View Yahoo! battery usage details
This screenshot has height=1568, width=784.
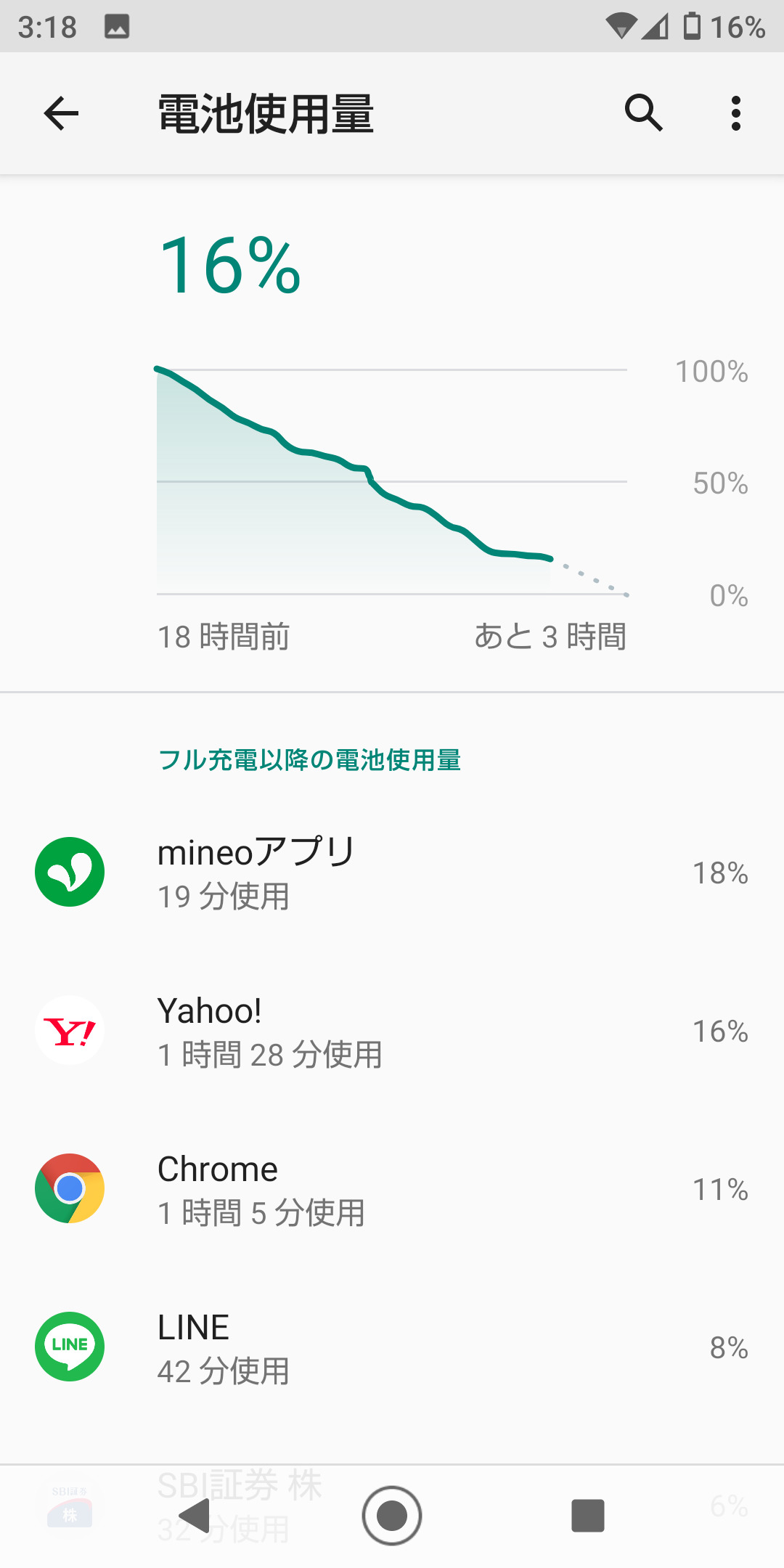392,1030
